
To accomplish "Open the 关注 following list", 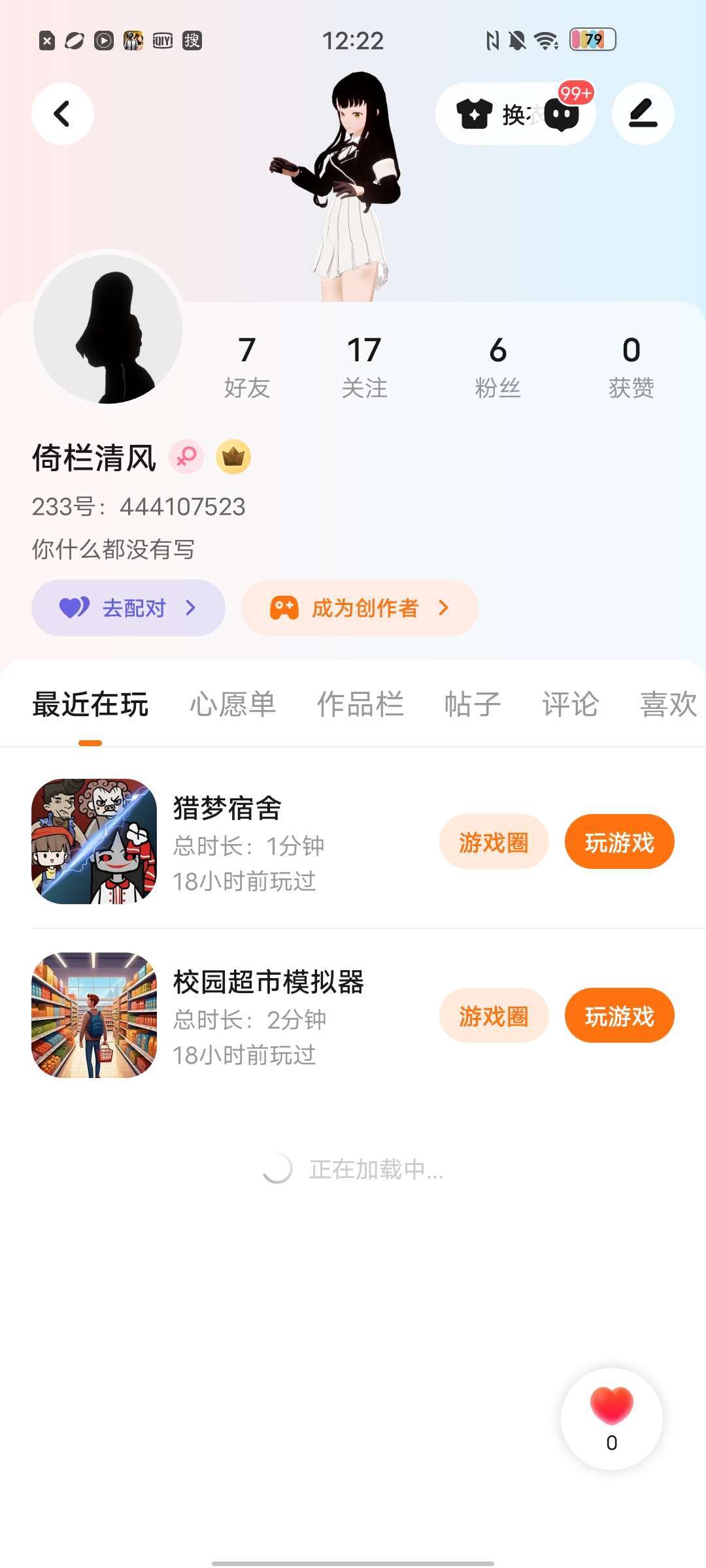I will point(364,366).
